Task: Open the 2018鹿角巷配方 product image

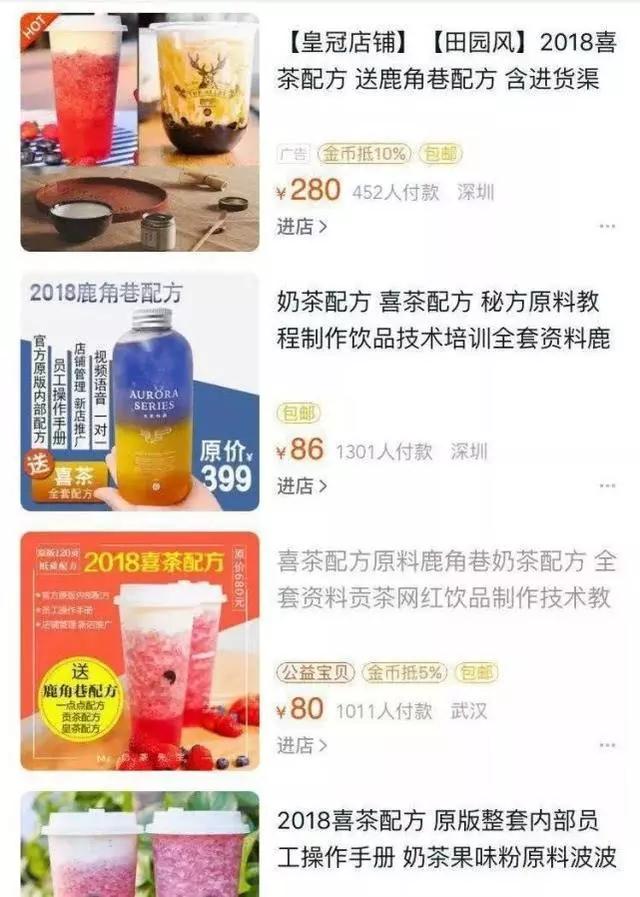Action: point(139,391)
